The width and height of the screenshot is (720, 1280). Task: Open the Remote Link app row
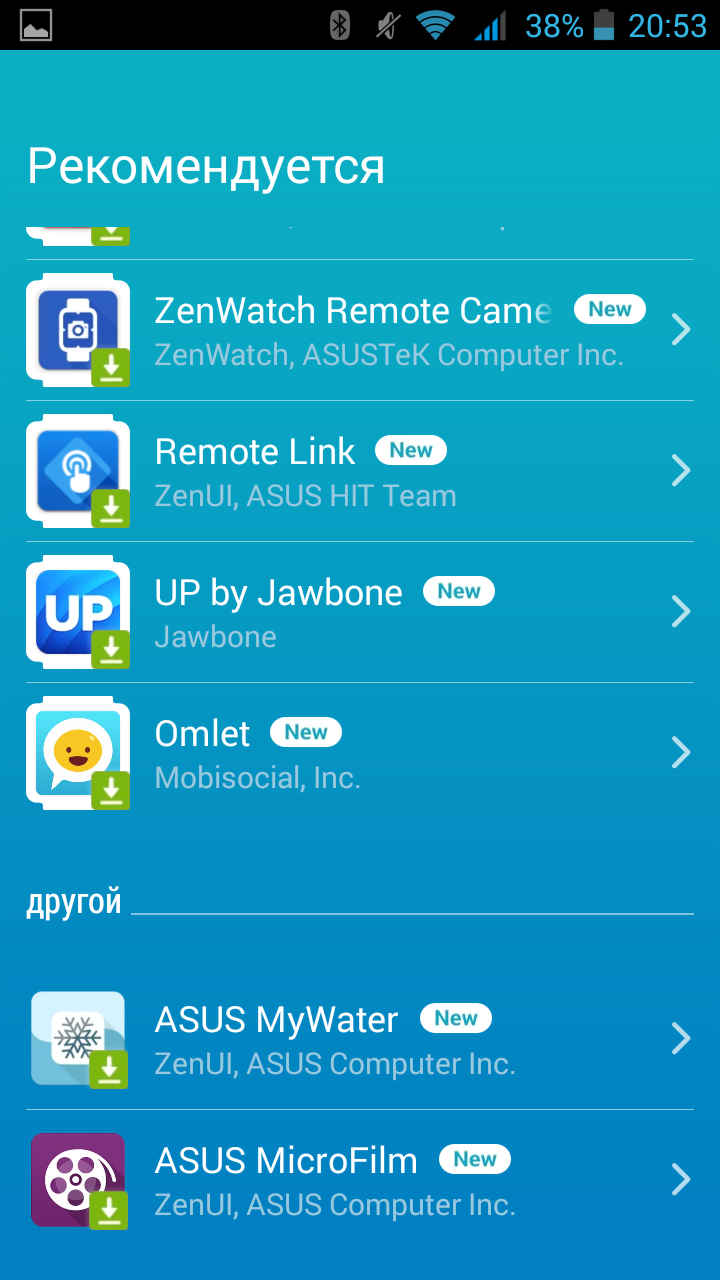click(x=360, y=471)
